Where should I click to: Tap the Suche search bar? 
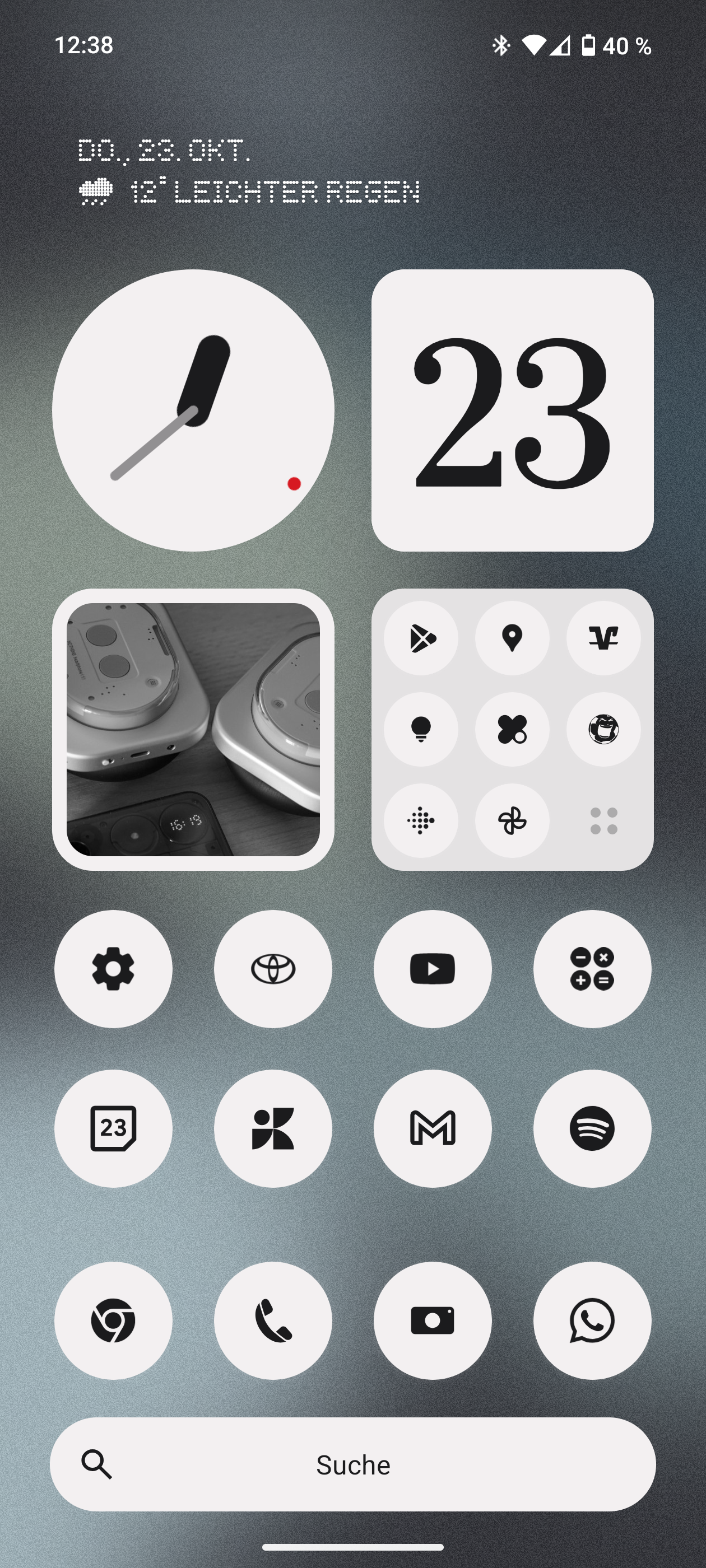click(x=352, y=1464)
